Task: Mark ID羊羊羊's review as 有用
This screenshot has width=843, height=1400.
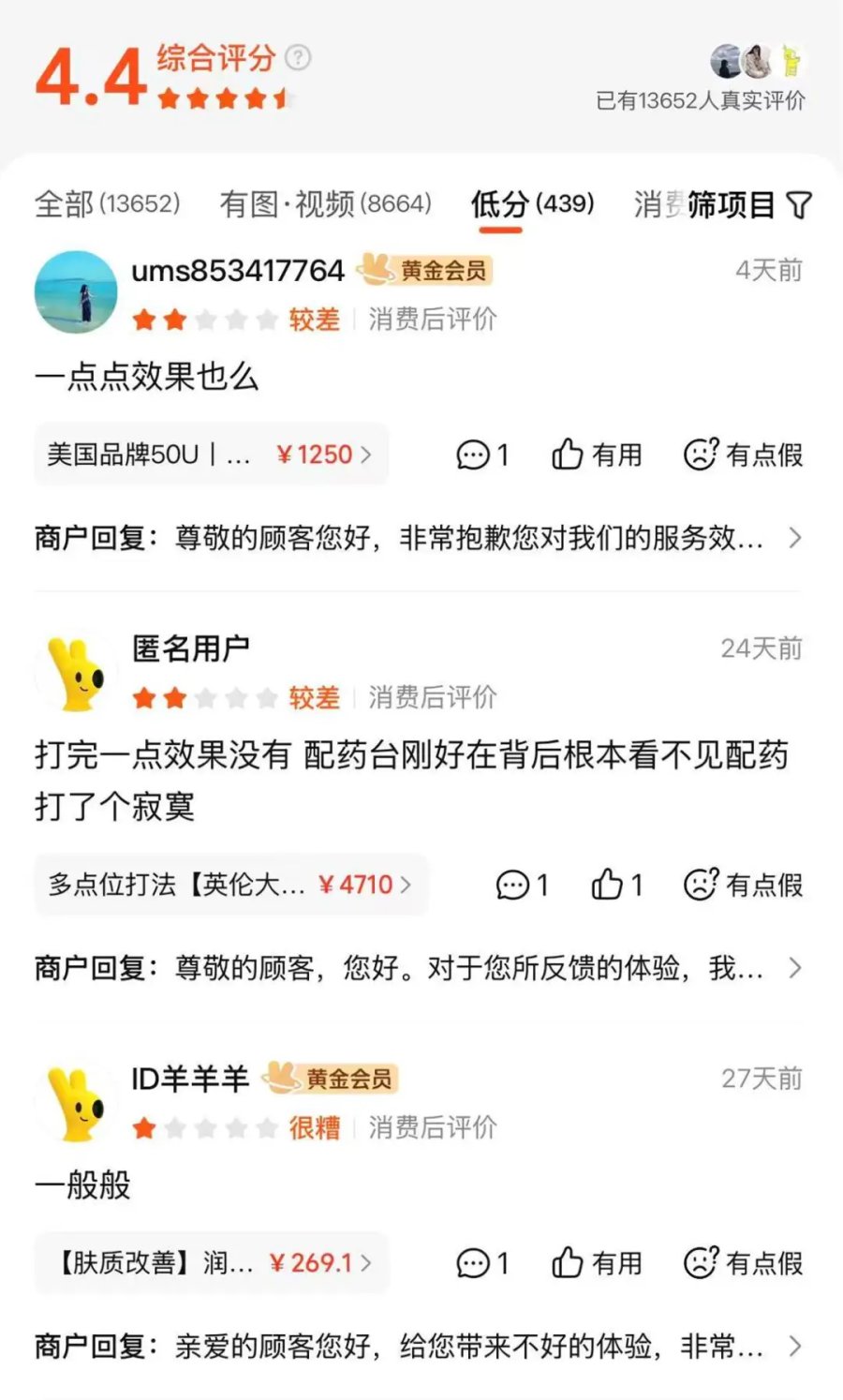Action: [597, 1263]
